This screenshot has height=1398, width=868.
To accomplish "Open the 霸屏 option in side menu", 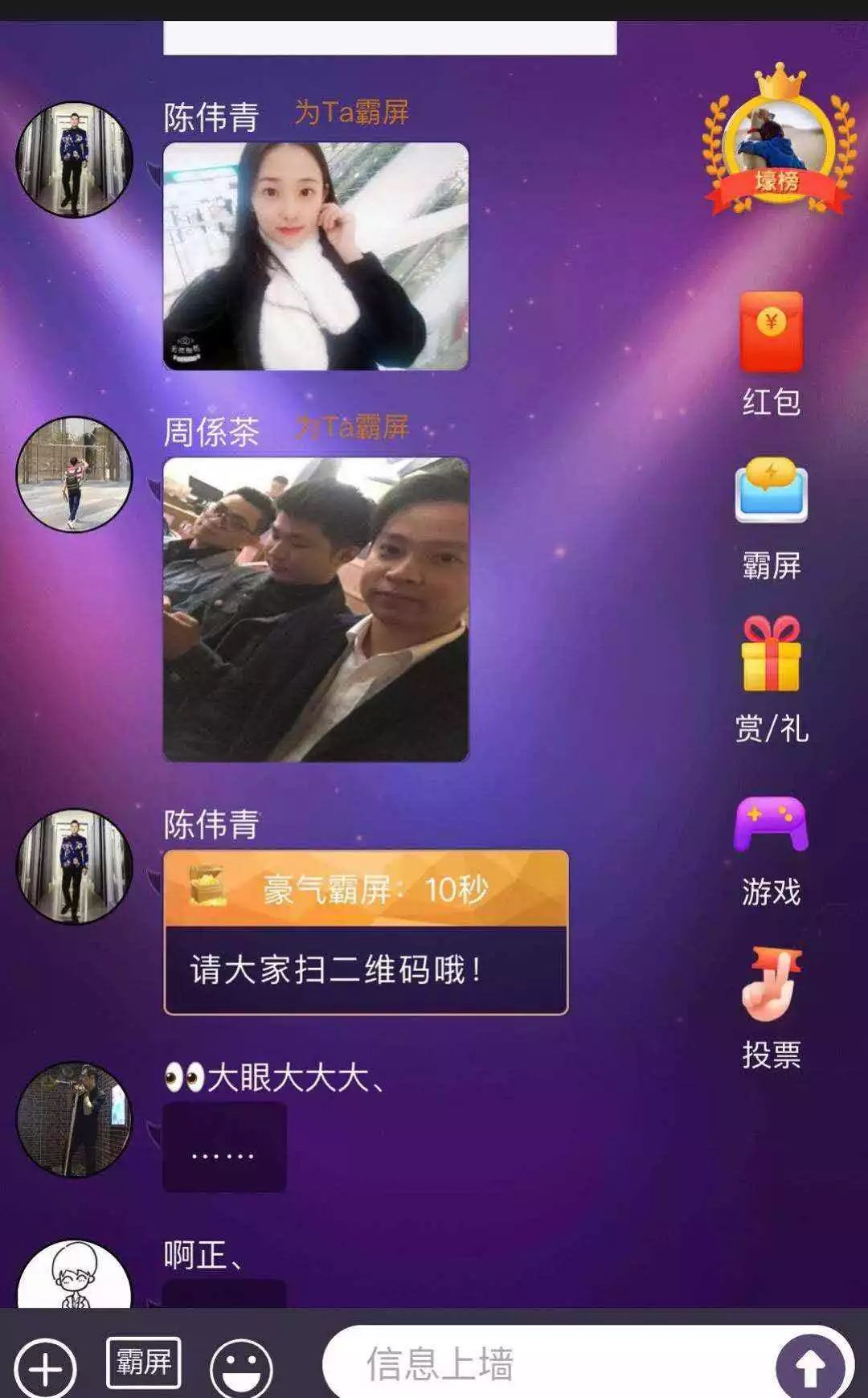I will [x=771, y=492].
